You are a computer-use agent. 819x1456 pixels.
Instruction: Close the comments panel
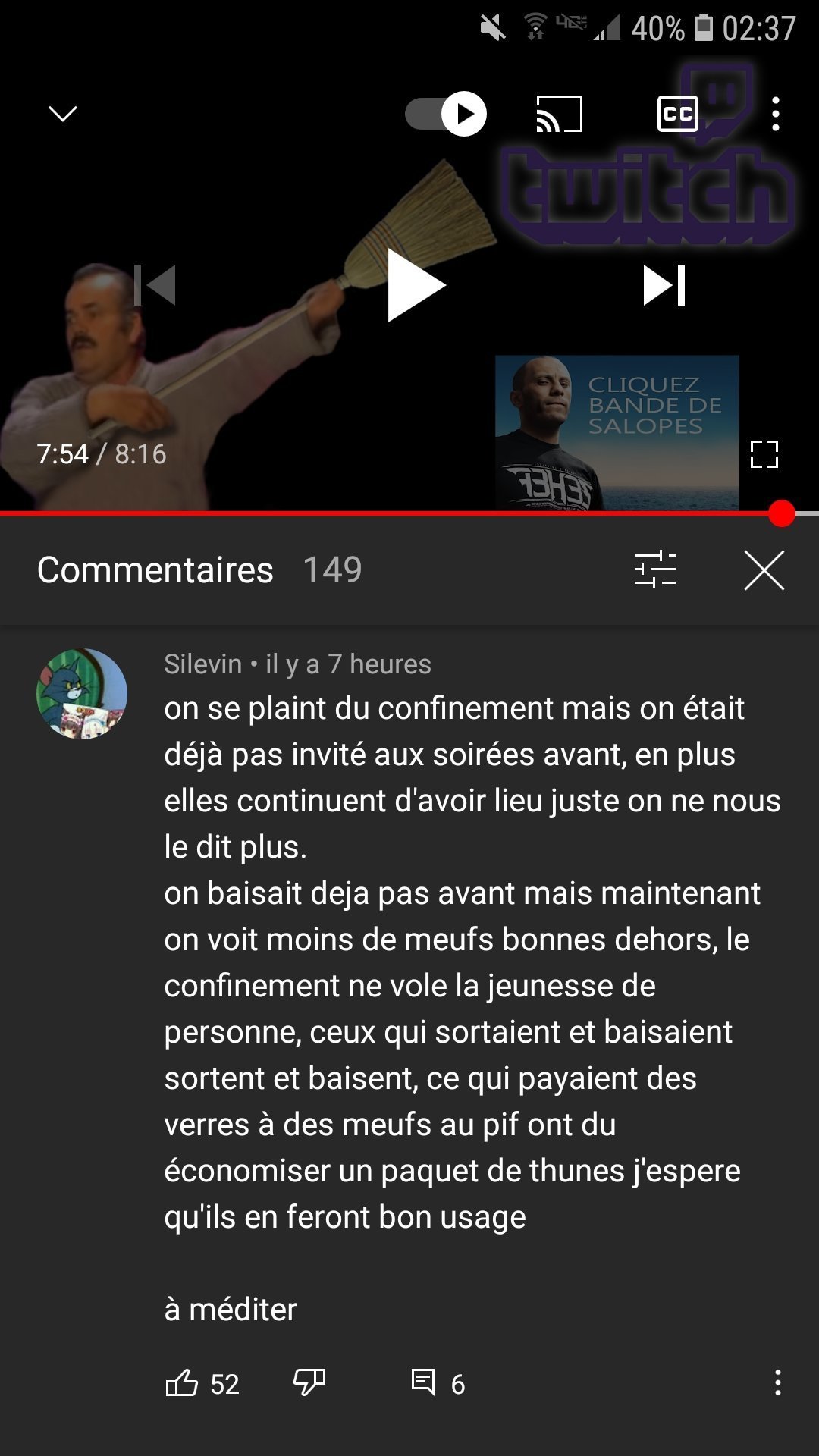tap(764, 570)
